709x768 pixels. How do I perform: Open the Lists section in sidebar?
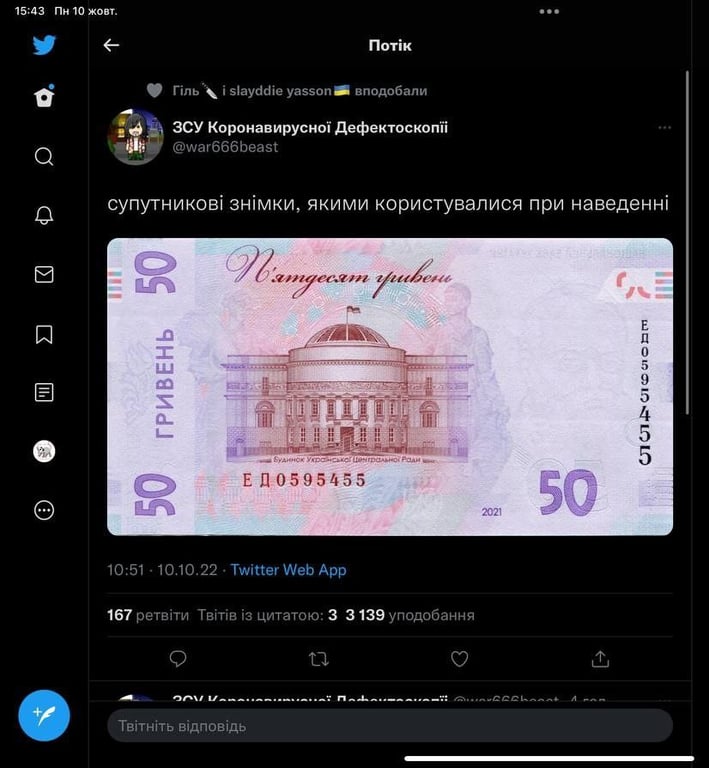click(44, 392)
